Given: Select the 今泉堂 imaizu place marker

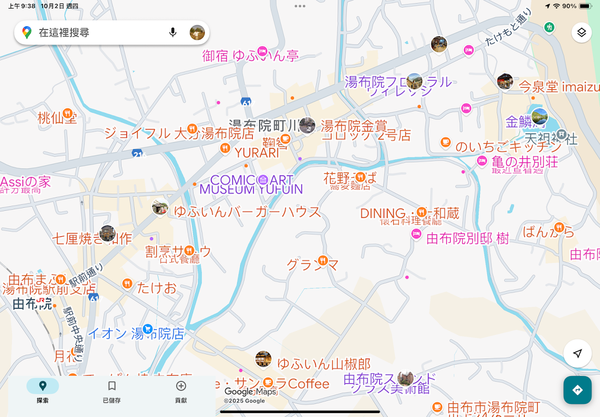Looking at the screenshot, I should point(505,82).
